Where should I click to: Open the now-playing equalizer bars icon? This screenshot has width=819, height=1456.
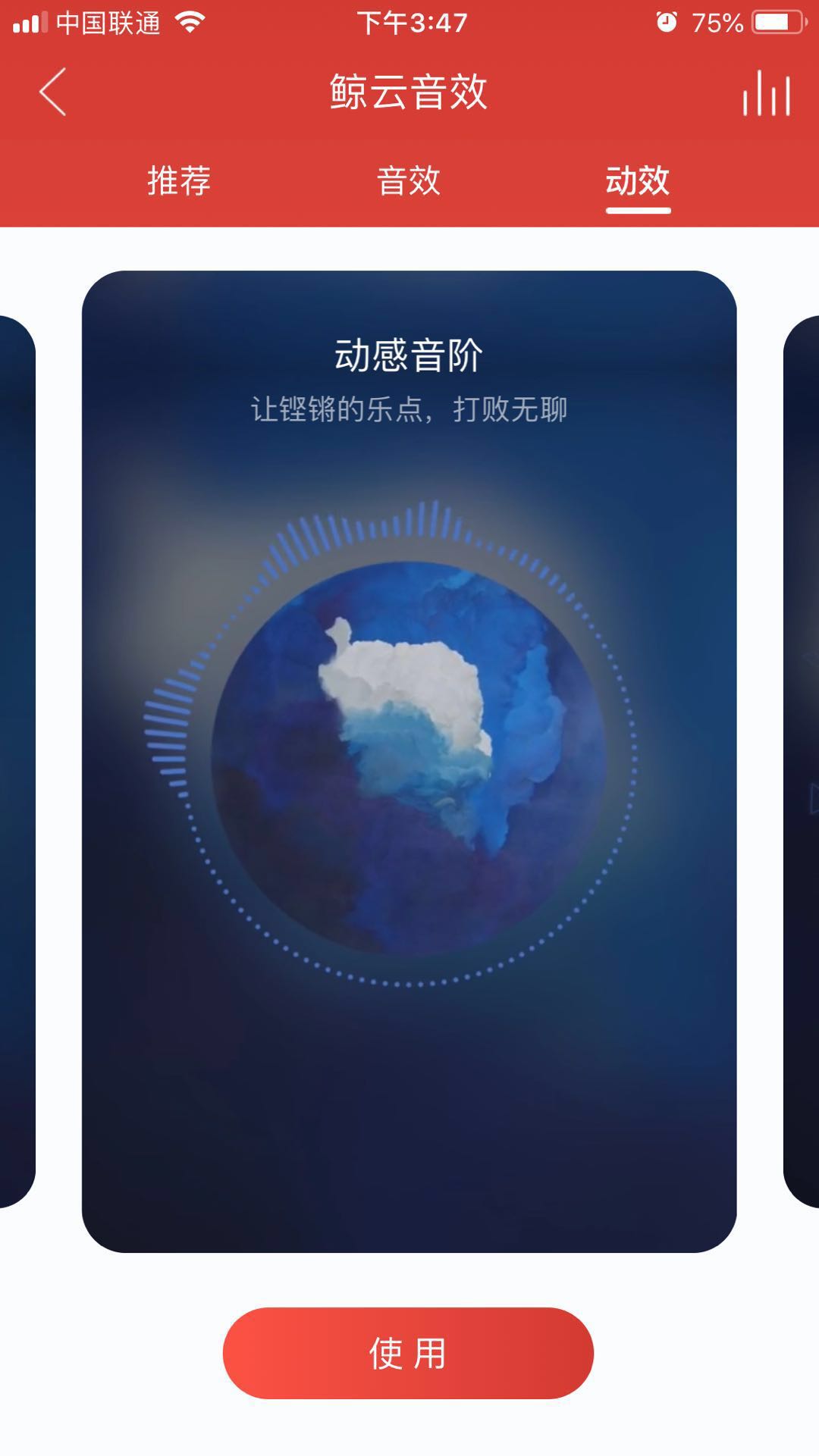click(x=766, y=93)
